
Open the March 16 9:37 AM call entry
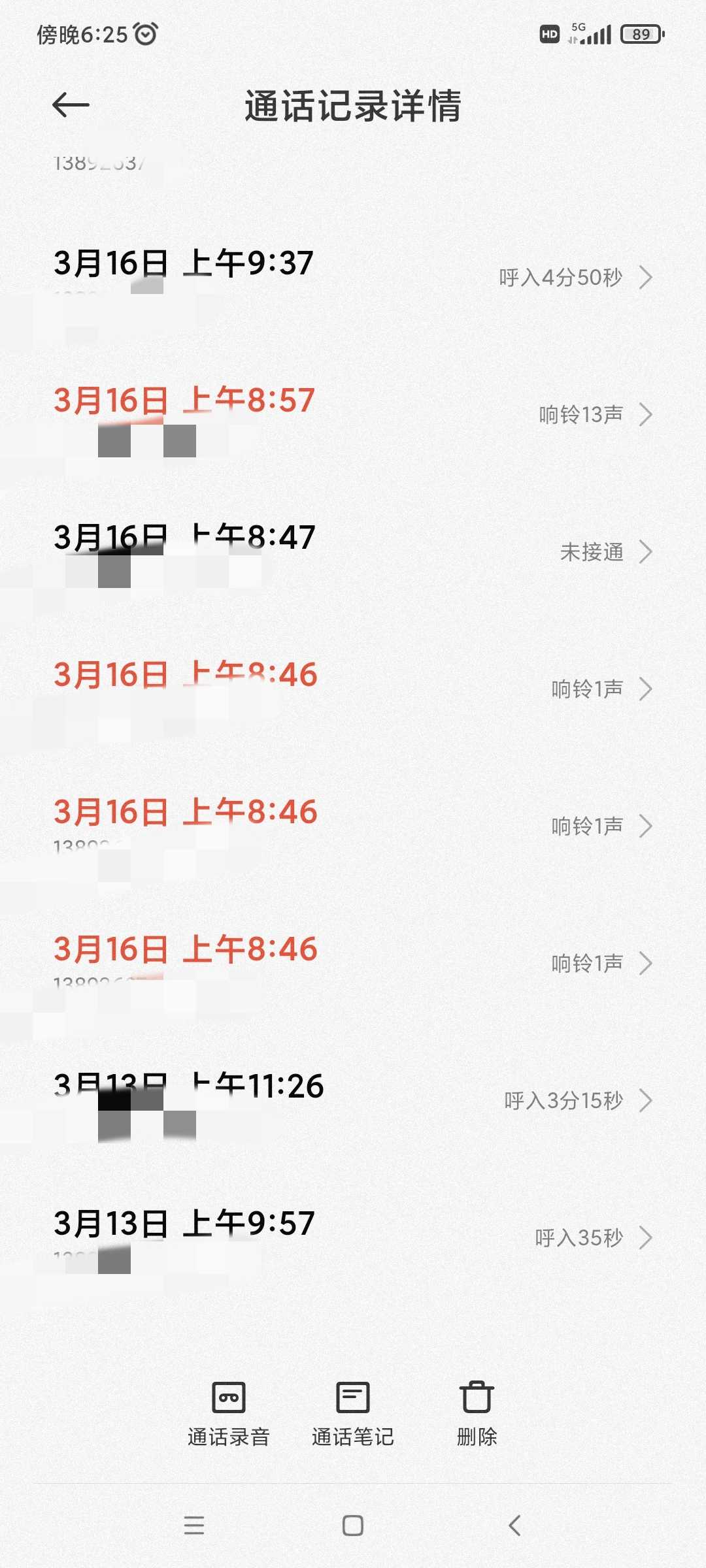pyautogui.click(x=353, y=277)
